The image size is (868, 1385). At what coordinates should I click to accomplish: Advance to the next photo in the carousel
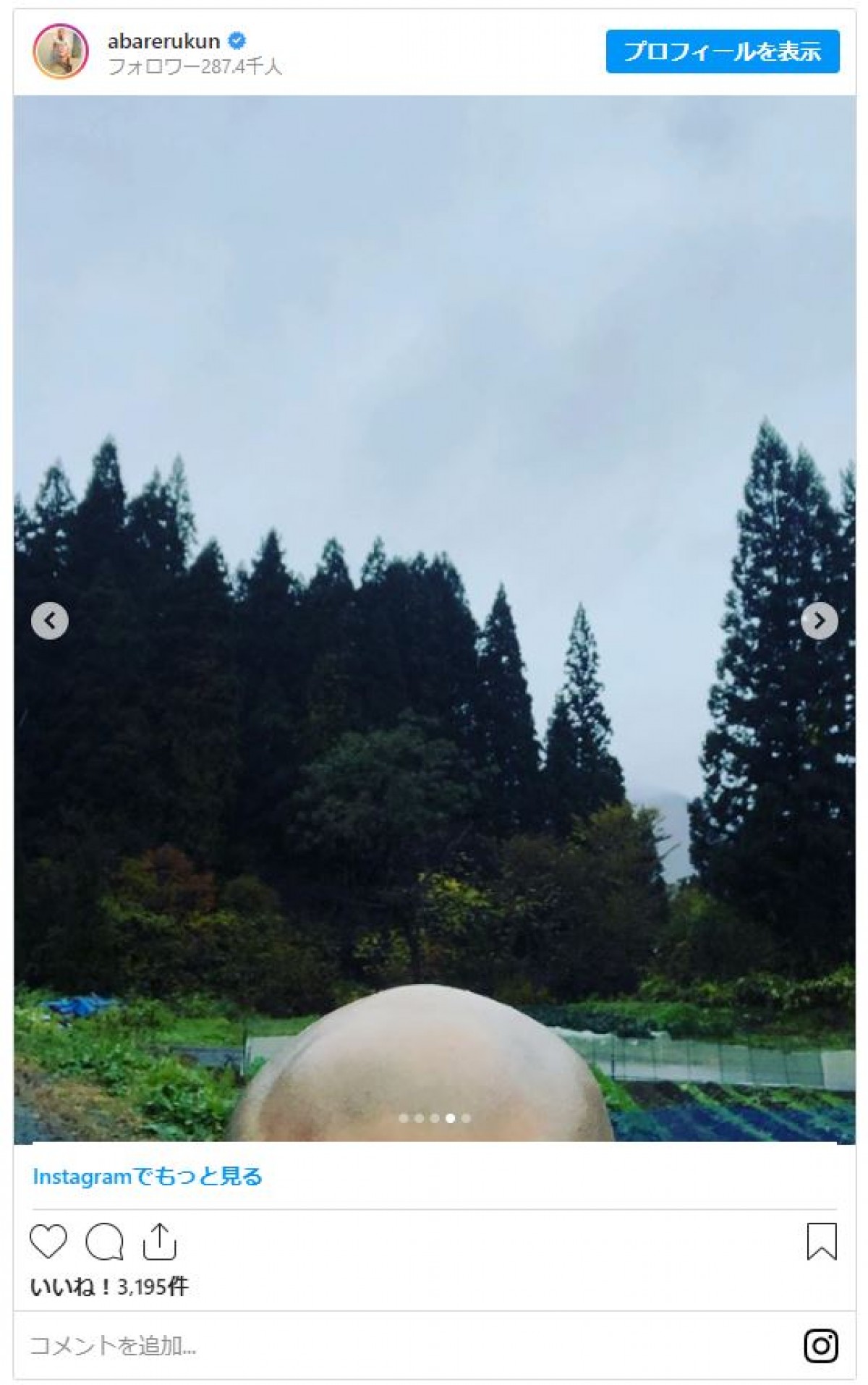tap(819, 621)
